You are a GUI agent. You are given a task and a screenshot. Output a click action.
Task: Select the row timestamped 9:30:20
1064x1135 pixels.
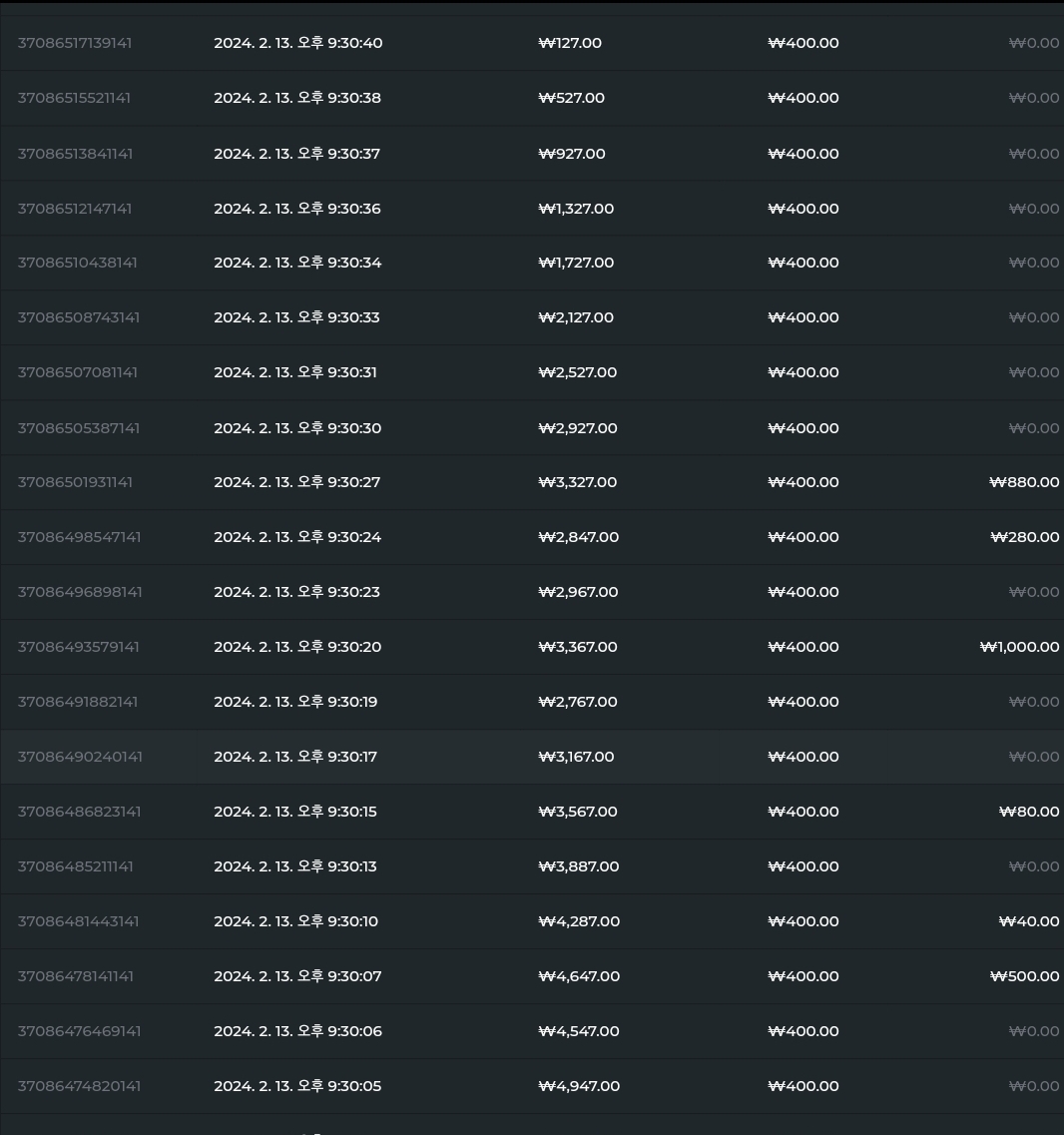pos(532,647)
